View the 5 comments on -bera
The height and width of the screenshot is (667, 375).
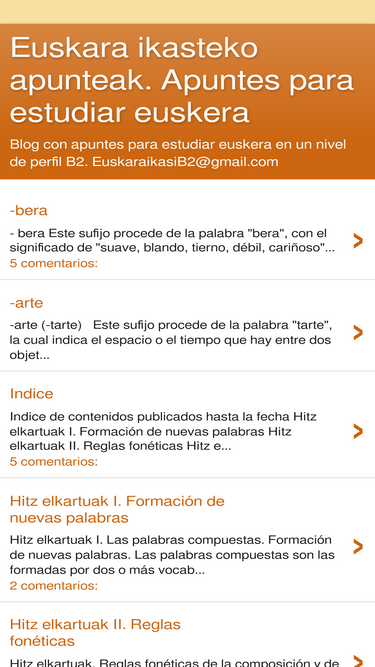(x=54, y=263)
